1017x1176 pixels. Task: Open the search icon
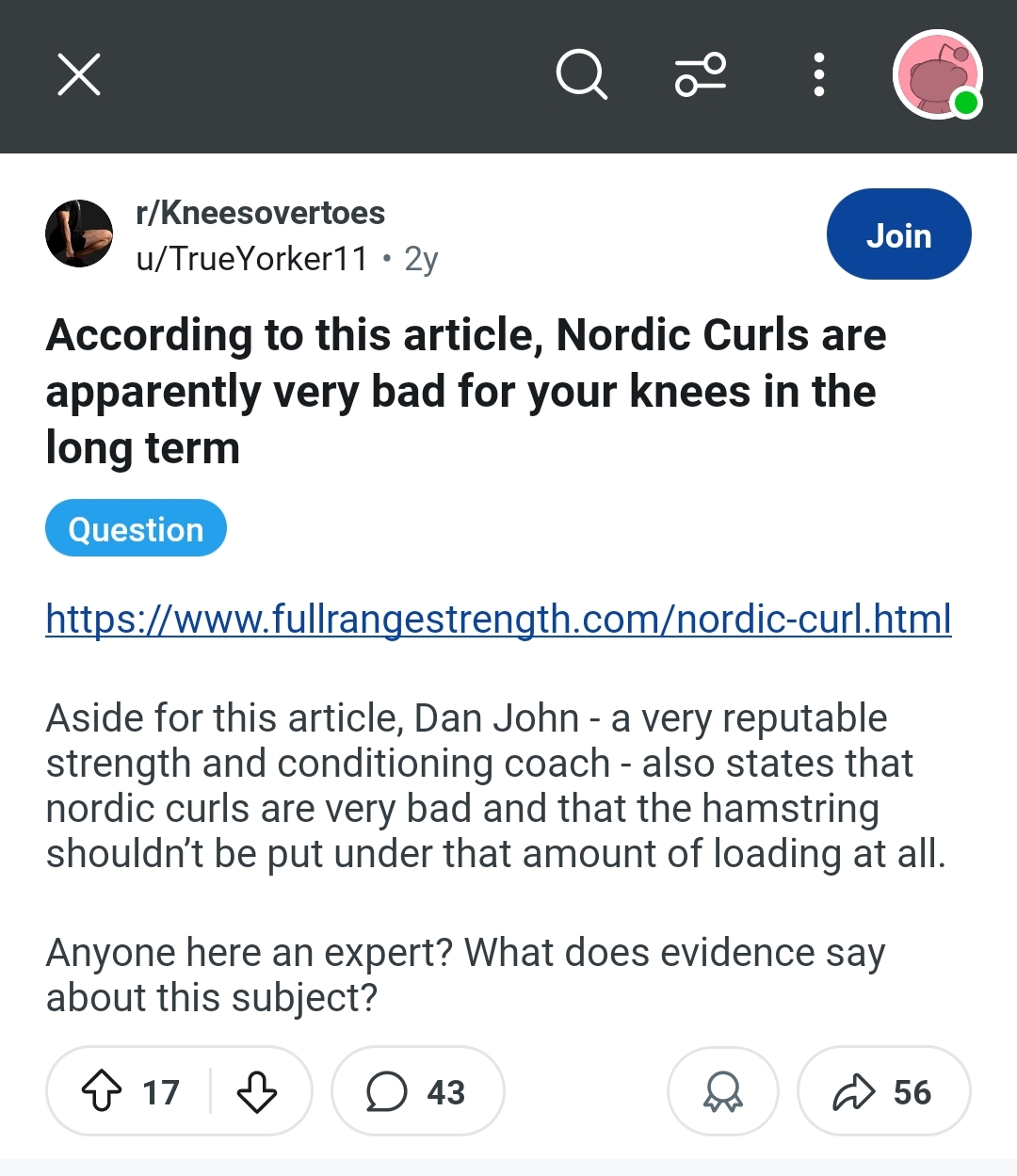tap(581, 74)
